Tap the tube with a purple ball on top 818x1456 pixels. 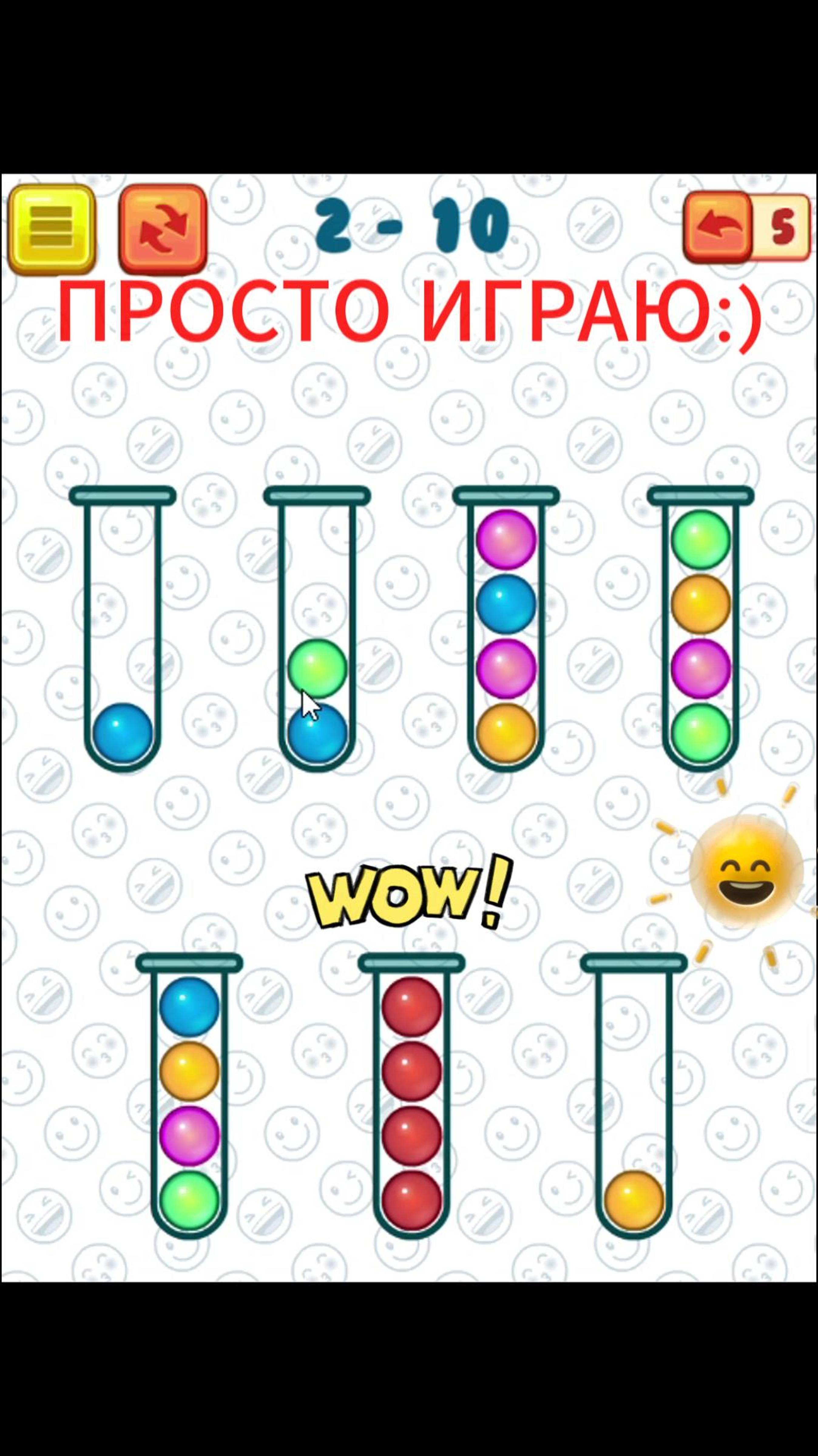[505, 630]
